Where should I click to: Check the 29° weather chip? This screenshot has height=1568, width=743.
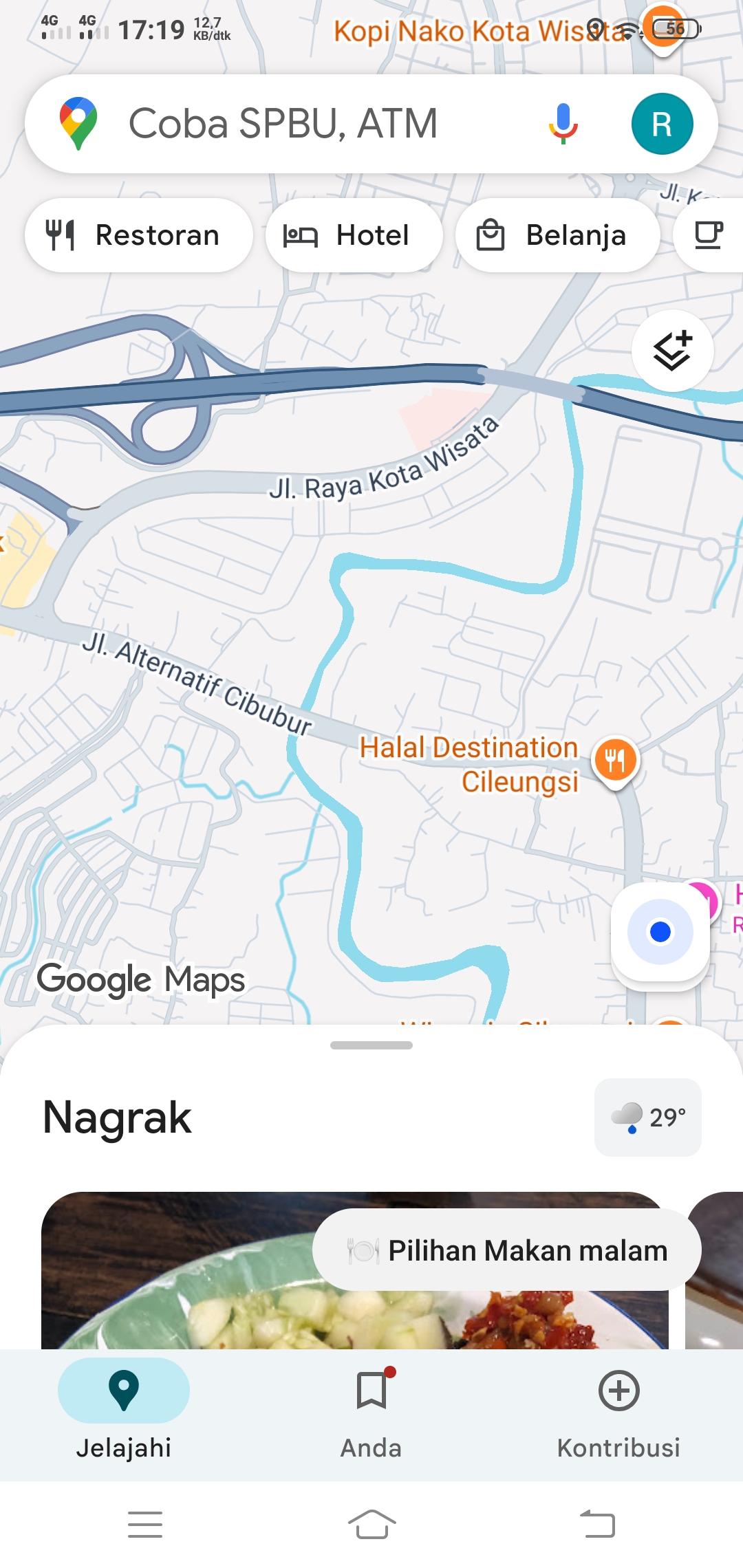pos(648,1117)
